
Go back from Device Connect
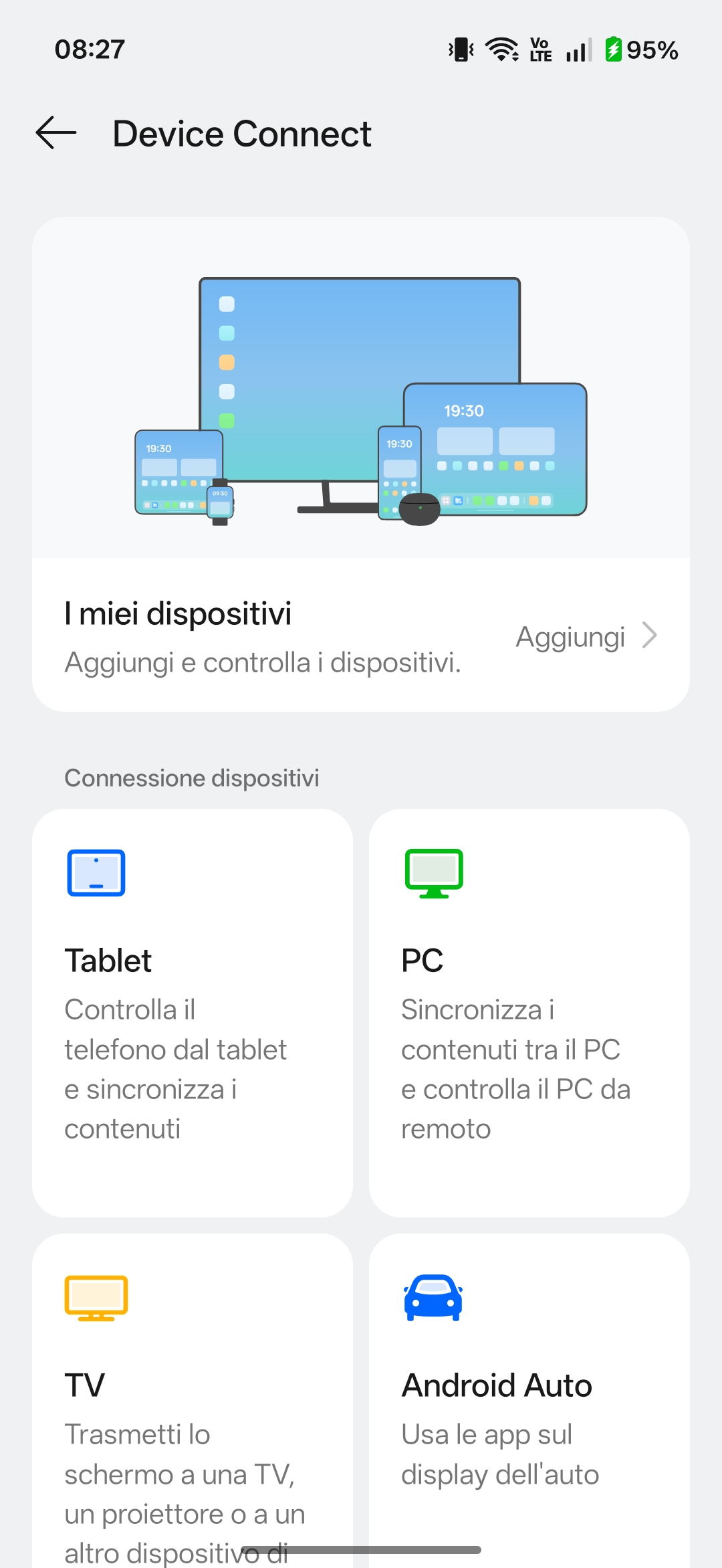click(56, 132)
